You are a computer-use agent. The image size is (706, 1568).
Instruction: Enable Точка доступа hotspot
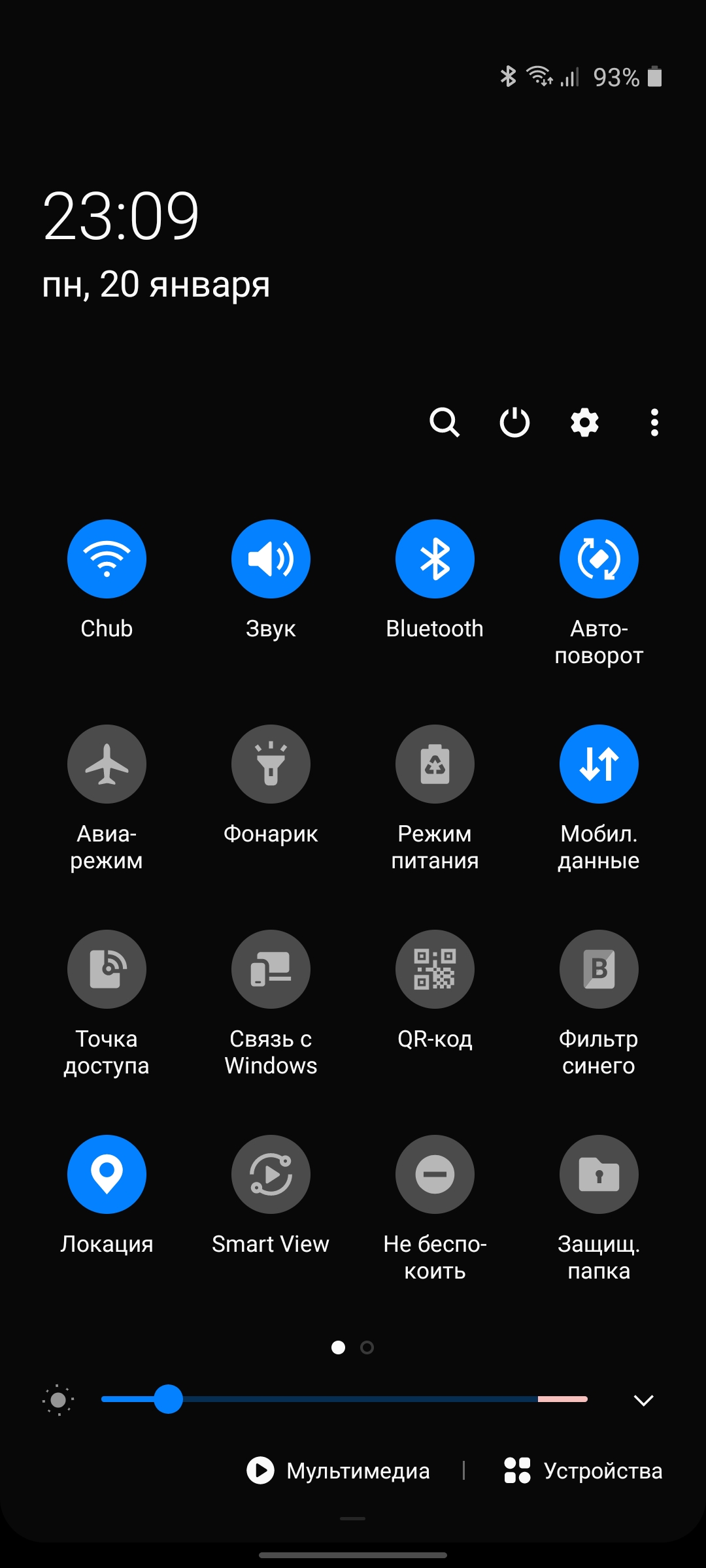click(x=107, y=969)
